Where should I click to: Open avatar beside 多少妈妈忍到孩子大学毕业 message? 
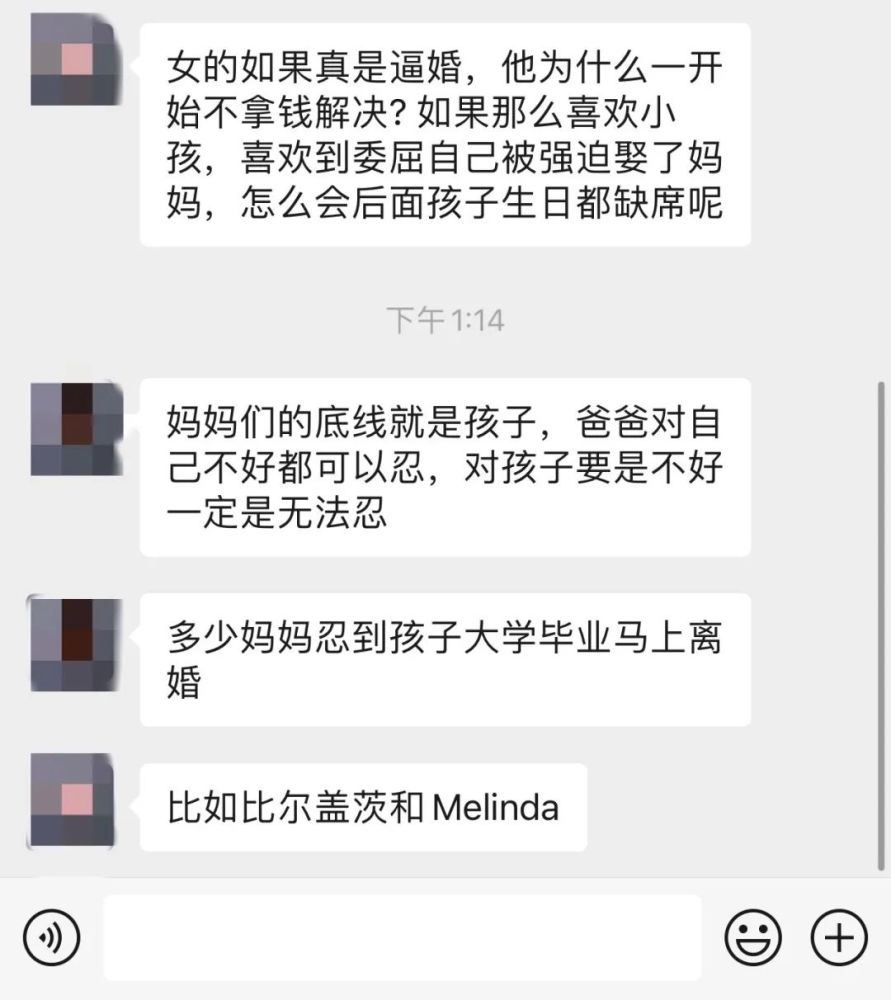tap(77, 645)
